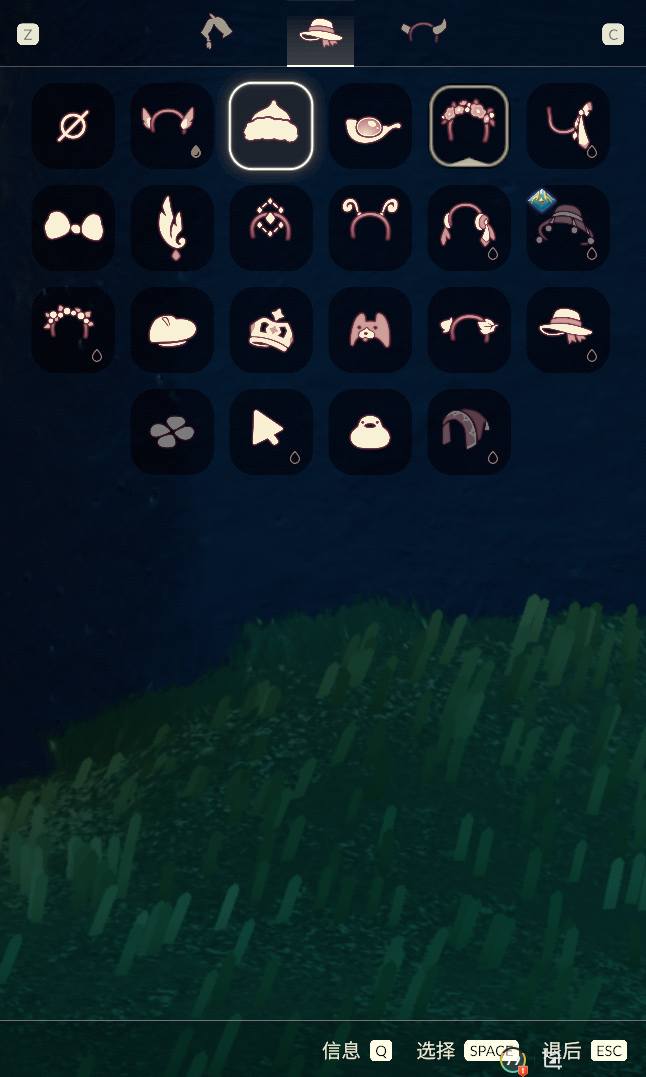Select the bow tie accessory
The image size is (646, 1077).
pos(73,228)
